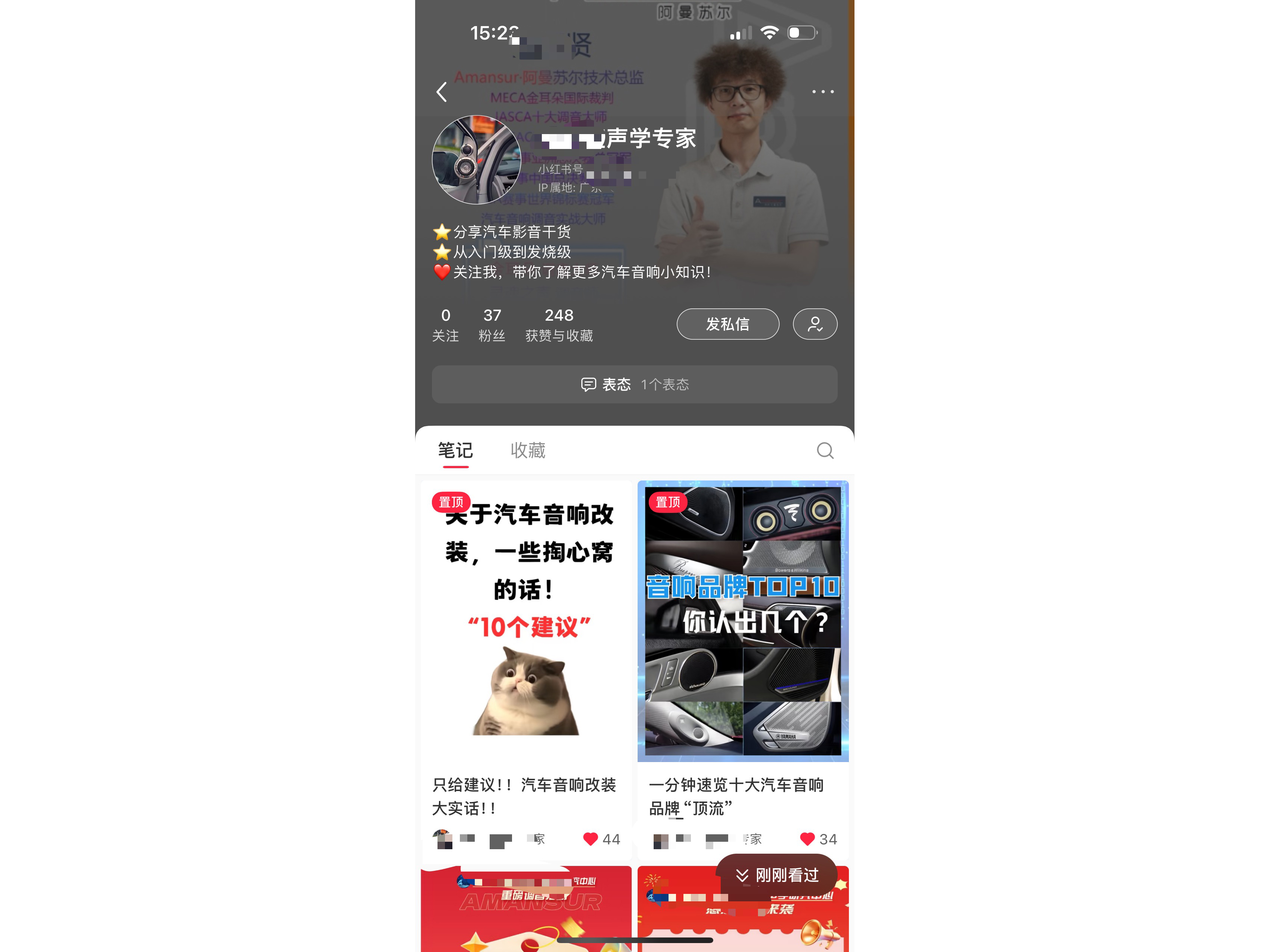1270x952 pixels.
Task: Tap the follow-status person icon button
Action: click(814, 324)
